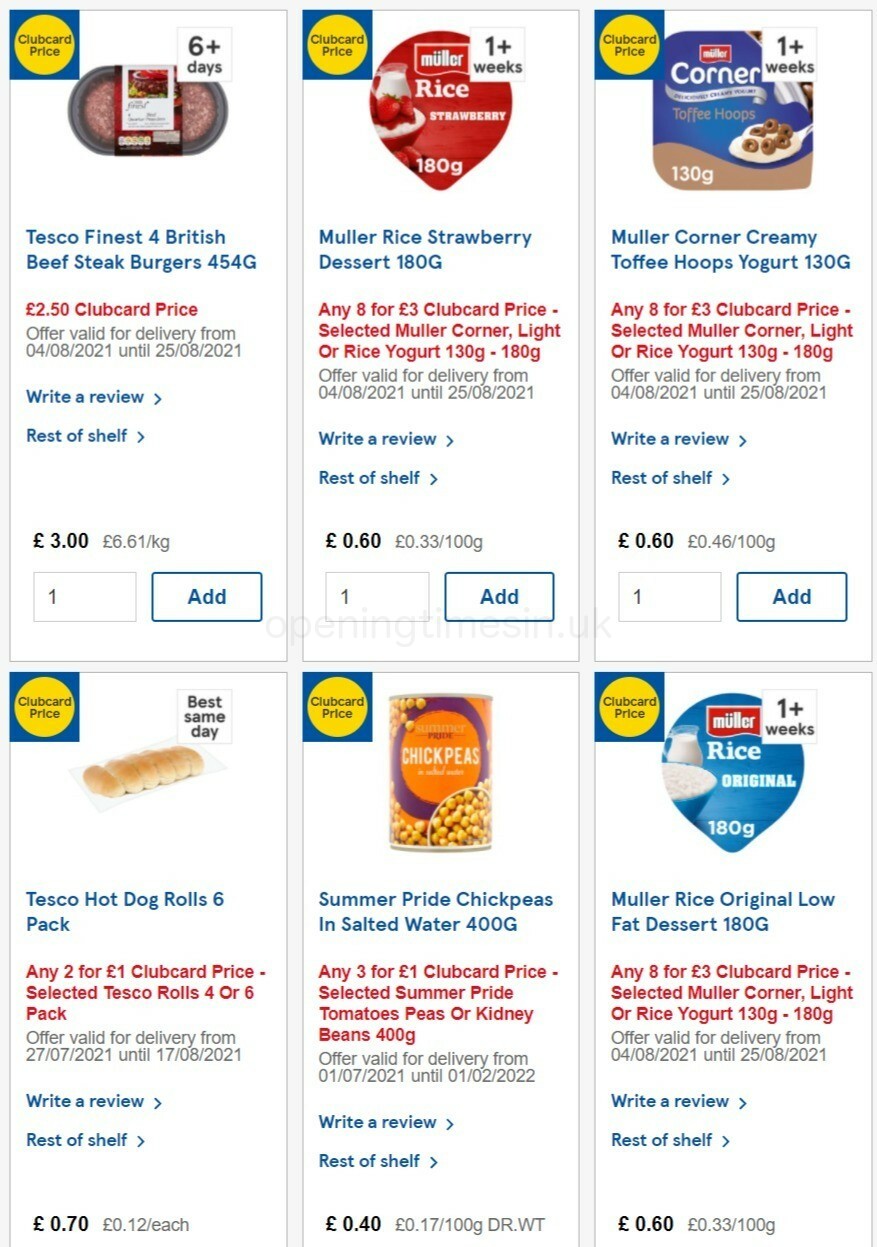877x1247 pixels.
Task: Click the Best same day label on Hot Dog Rolls
Action: click(x=203, y=715)
